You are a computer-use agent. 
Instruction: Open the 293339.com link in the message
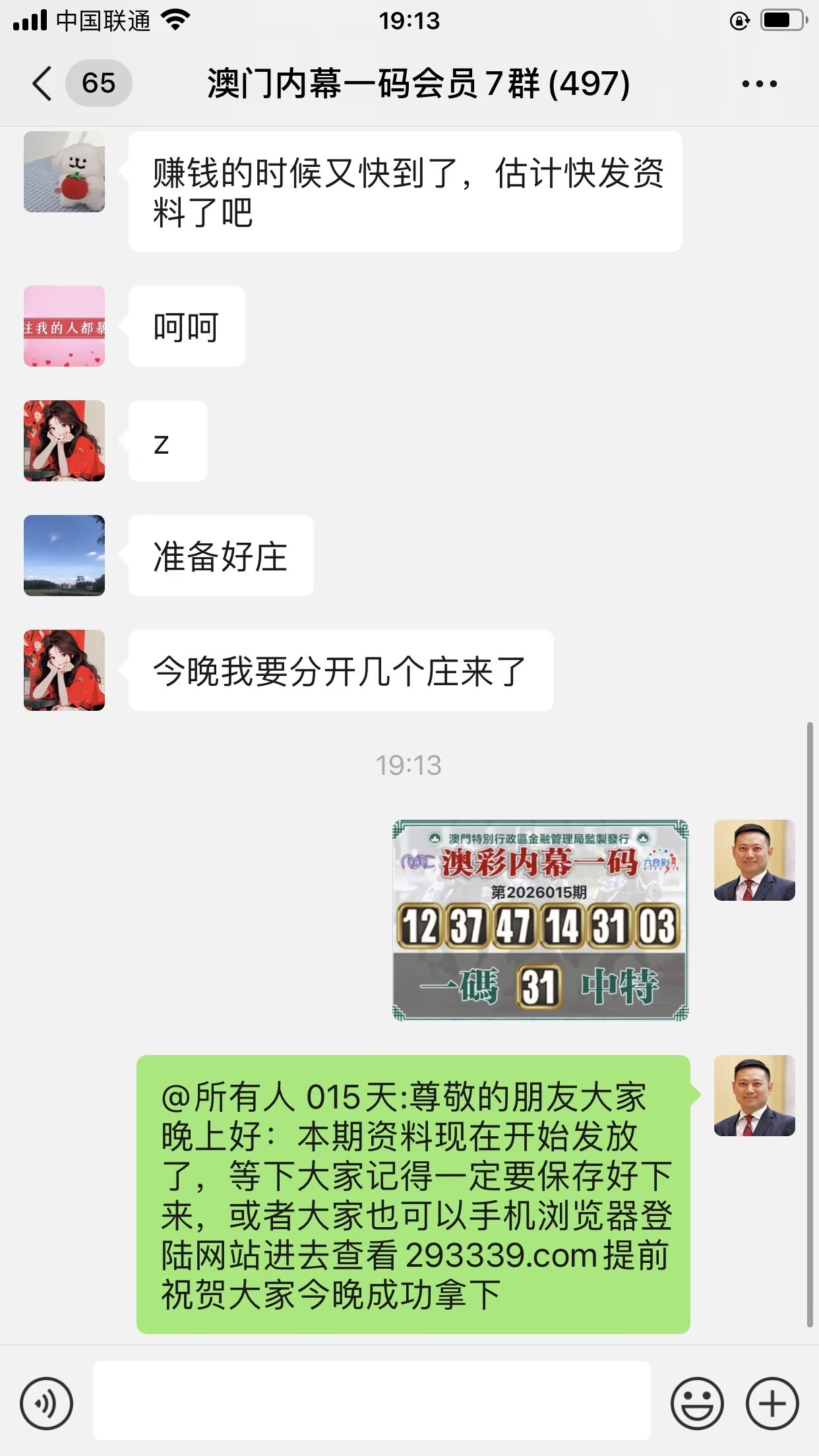[501, 1255]
